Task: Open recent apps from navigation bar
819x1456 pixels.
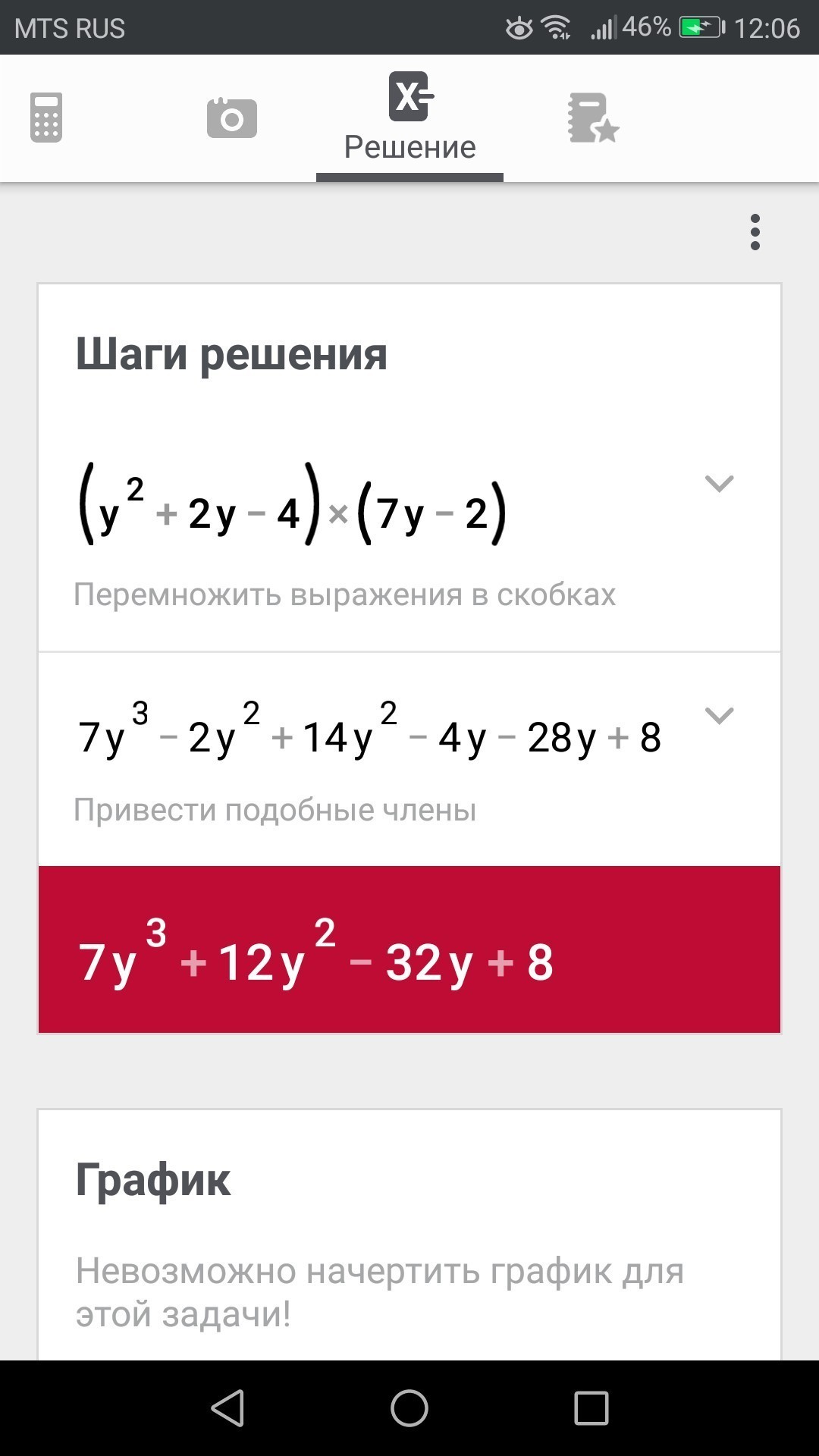Action: (591, 1408)
